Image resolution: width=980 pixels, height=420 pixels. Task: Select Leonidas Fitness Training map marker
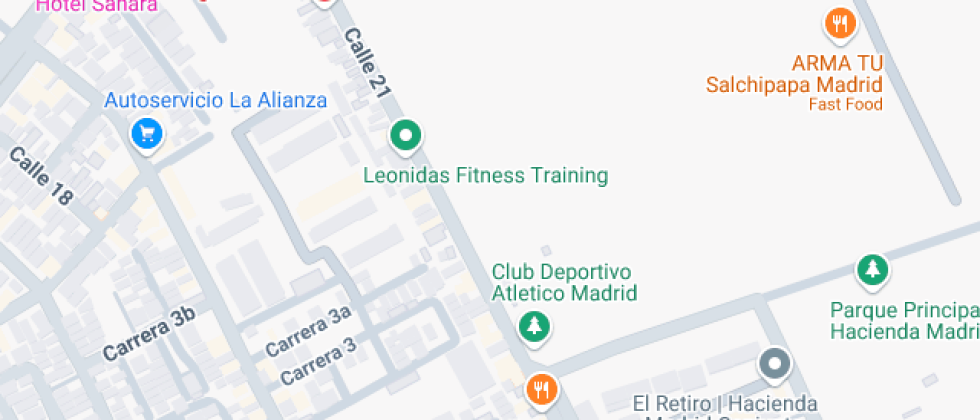click(405, 135)
